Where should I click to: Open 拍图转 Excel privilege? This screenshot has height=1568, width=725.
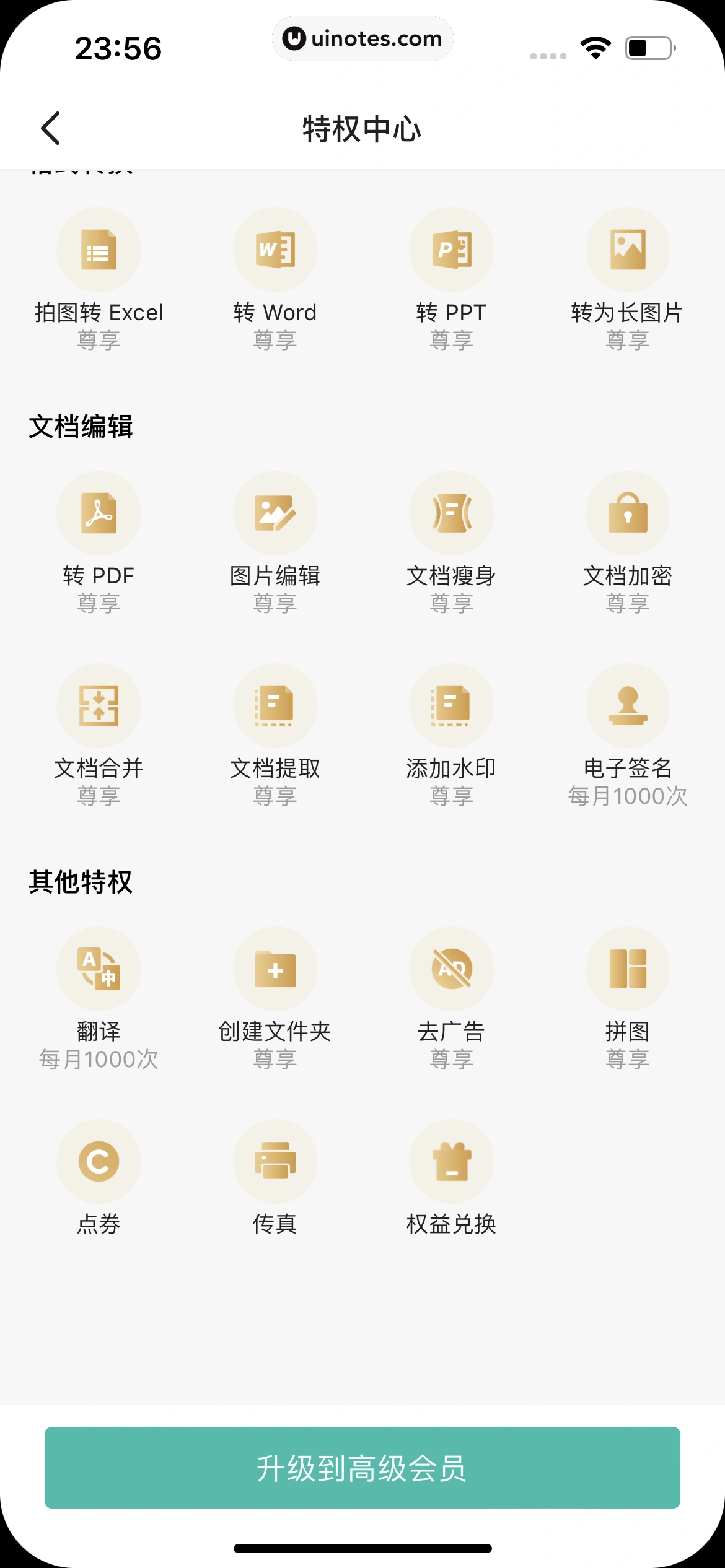[x=99, y=250]
